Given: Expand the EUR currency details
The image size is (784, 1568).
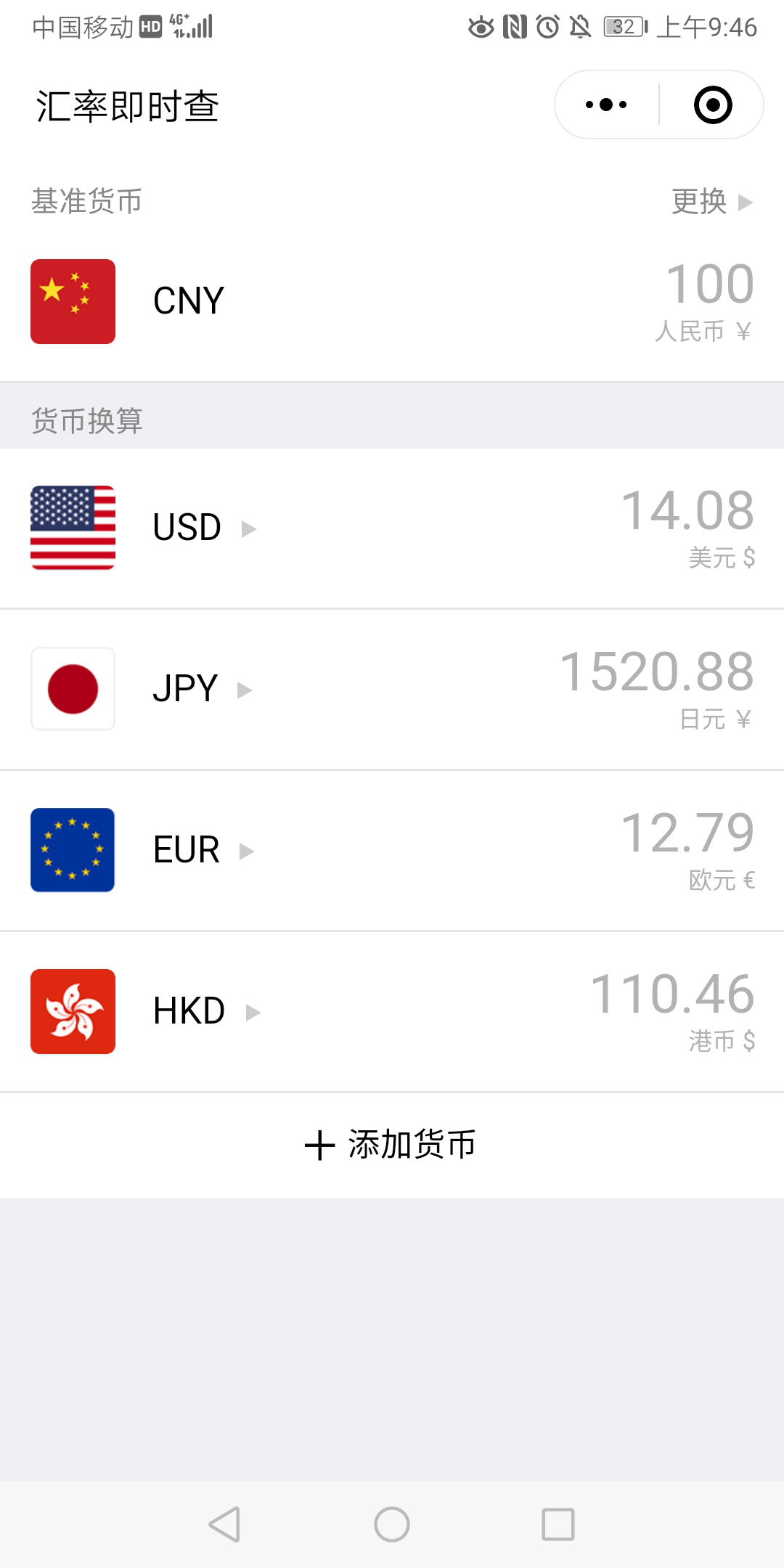Looking at the screenshot, I should (x=248, y=852).
